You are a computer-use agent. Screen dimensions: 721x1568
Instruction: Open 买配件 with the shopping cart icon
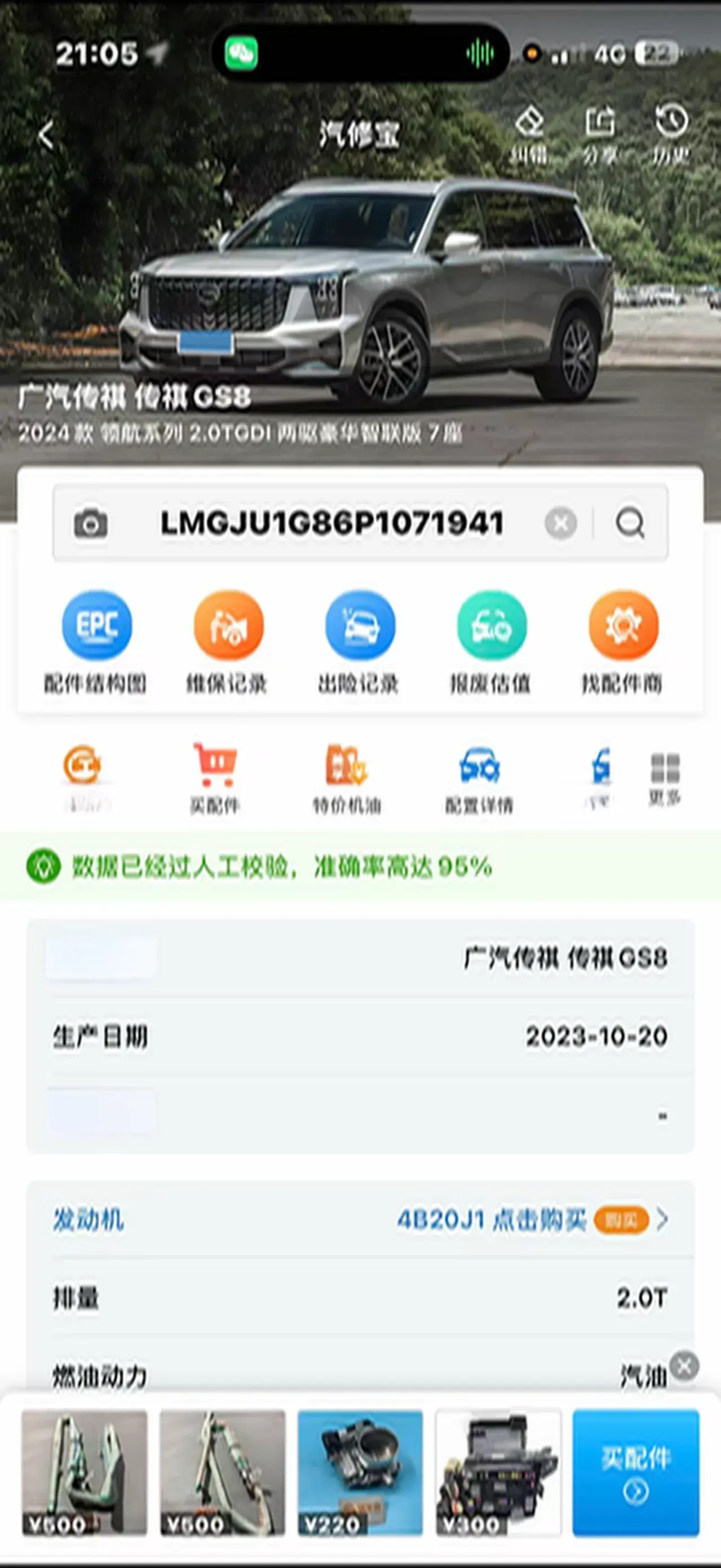point(215,778)
